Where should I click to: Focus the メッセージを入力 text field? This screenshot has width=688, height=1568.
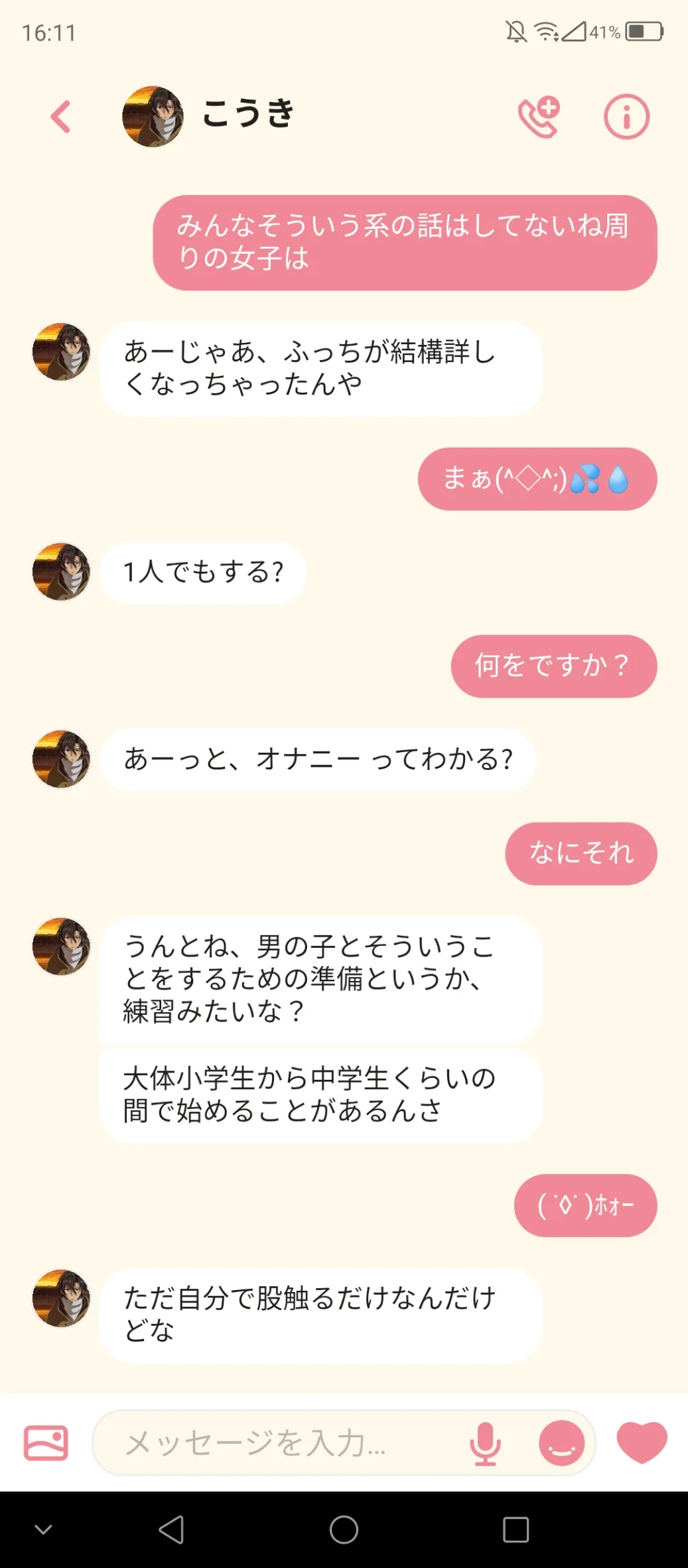click(x=279, y=1443)
